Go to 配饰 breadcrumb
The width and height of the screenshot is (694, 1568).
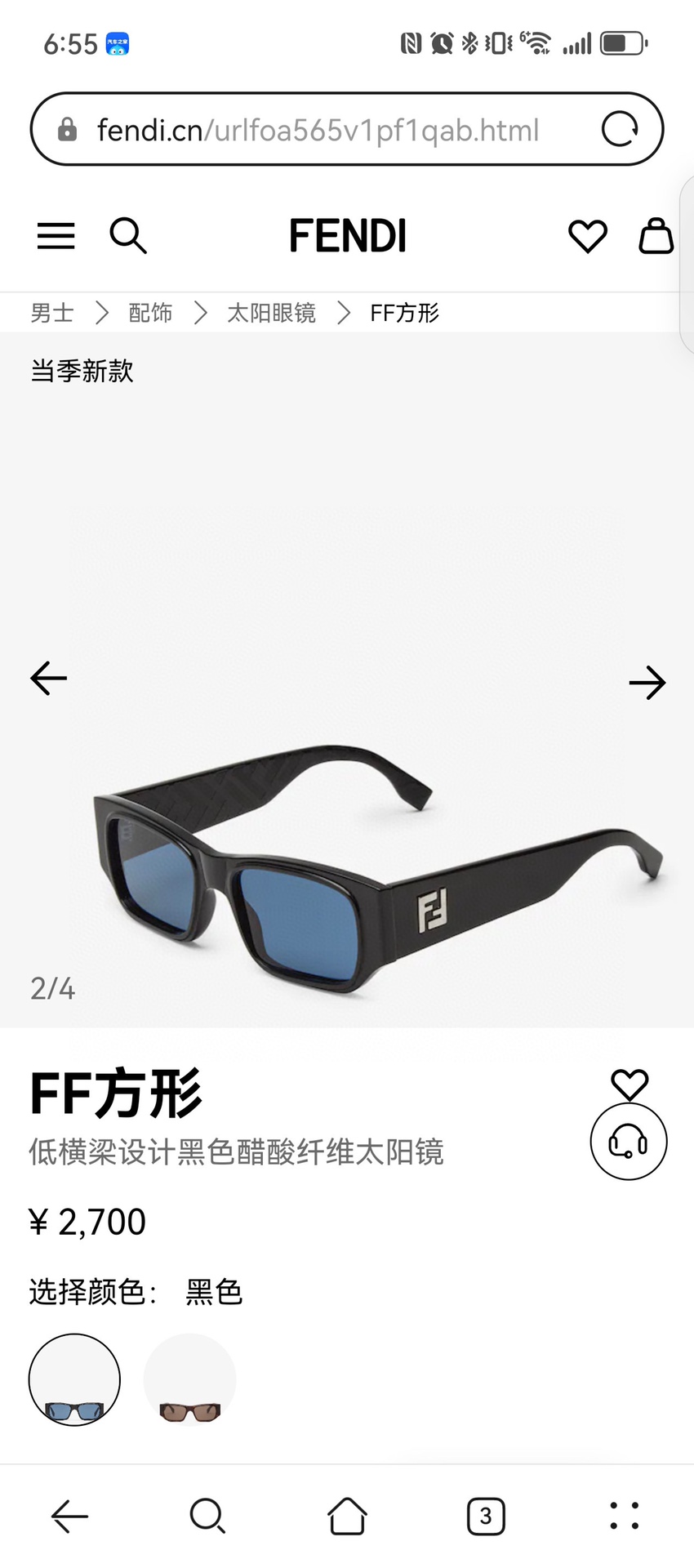point(150,313)
